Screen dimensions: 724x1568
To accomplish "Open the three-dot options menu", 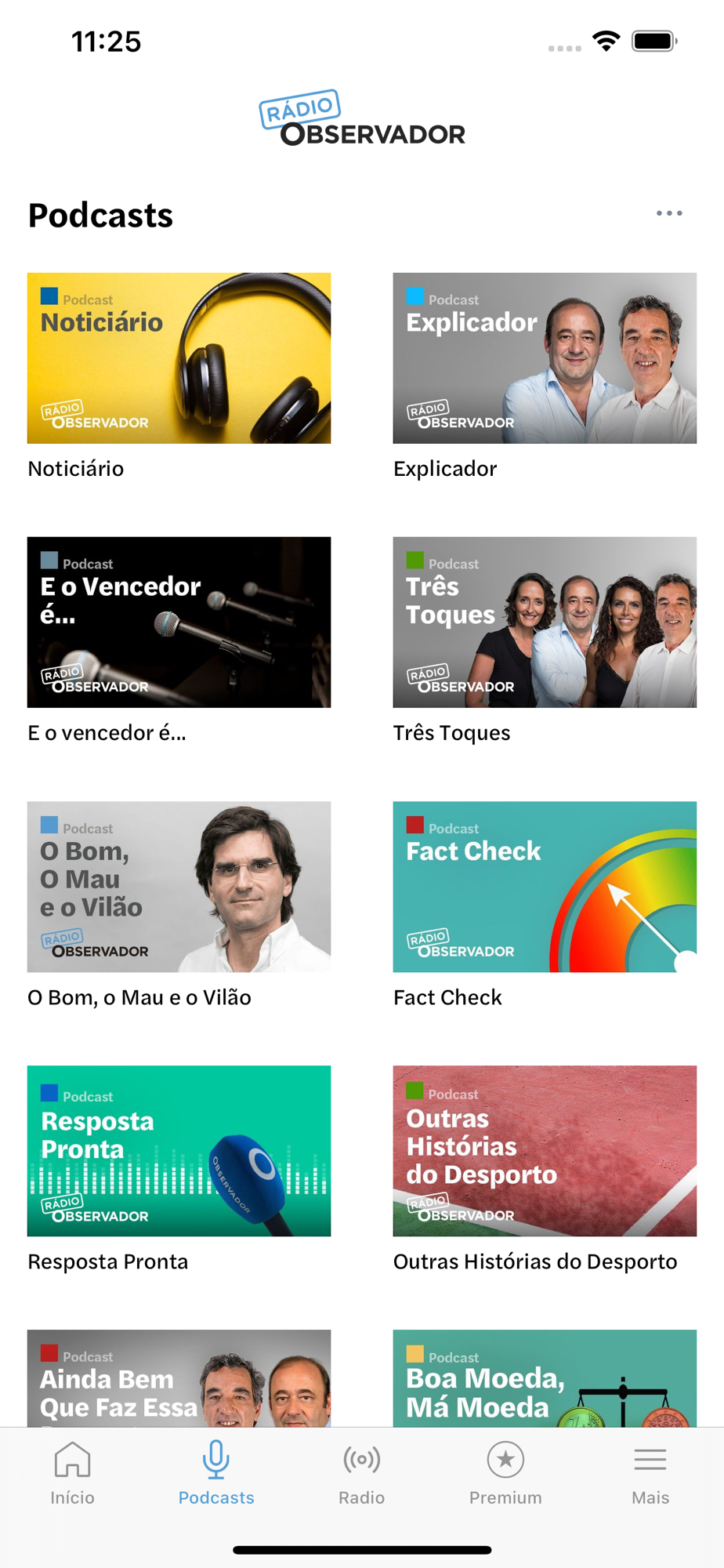I will pyautogui.click(x=669, y=213).
